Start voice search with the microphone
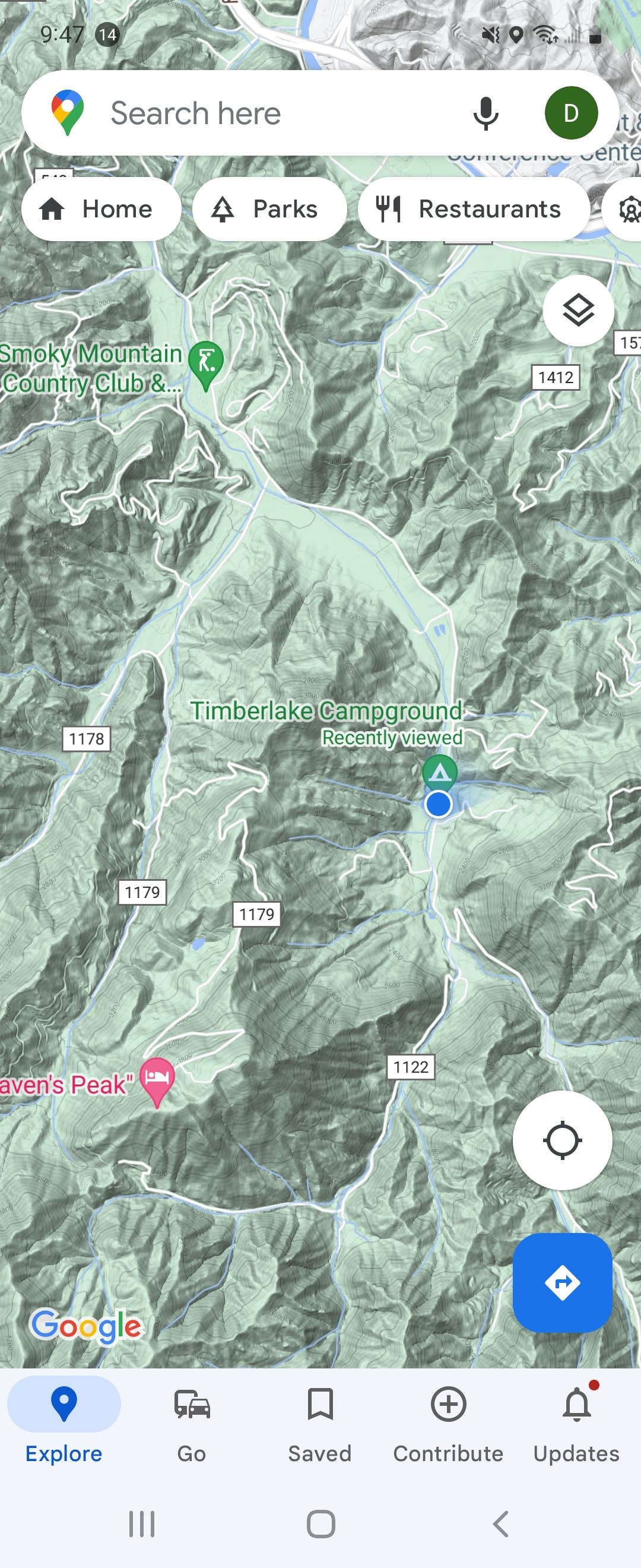This screenshot has height=1568, width=641. [485, 113]
